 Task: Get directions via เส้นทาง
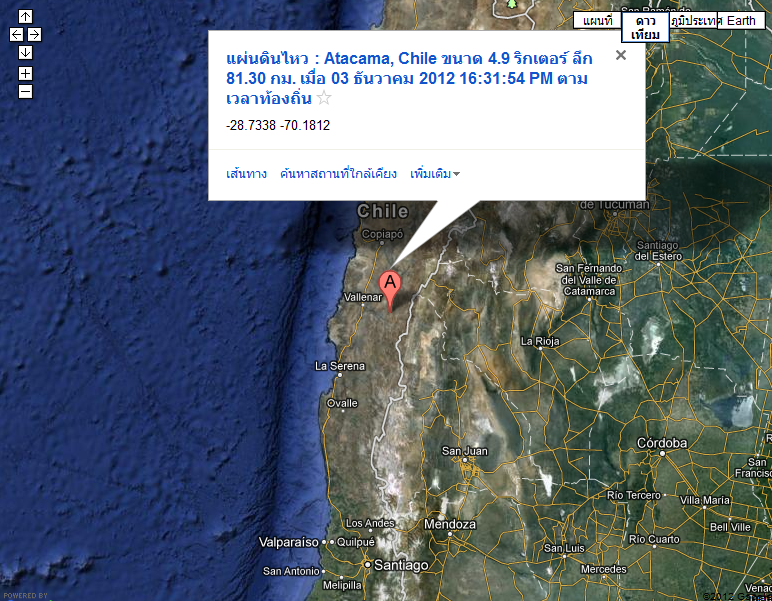pos(246,174)
